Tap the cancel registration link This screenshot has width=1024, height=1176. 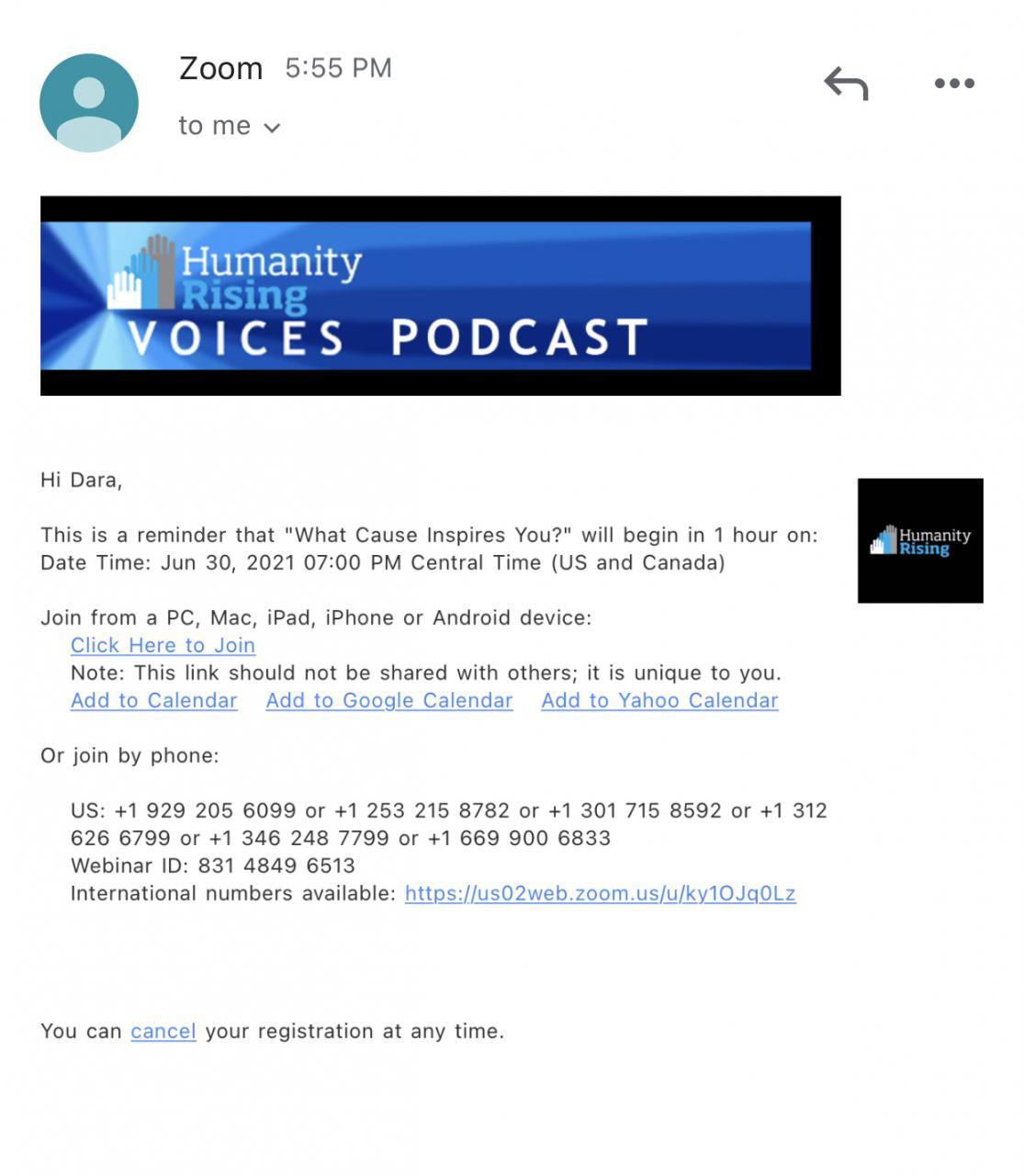click(x=163, y=1032)
